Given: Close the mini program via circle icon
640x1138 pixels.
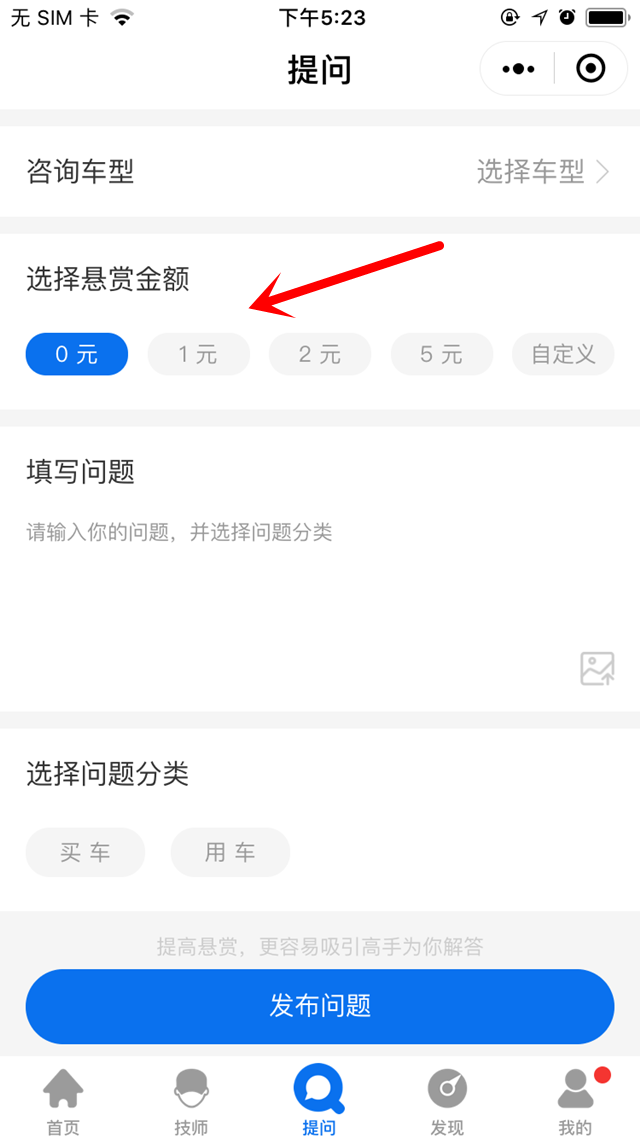Looking at the screenshot, I should (591, 69).
